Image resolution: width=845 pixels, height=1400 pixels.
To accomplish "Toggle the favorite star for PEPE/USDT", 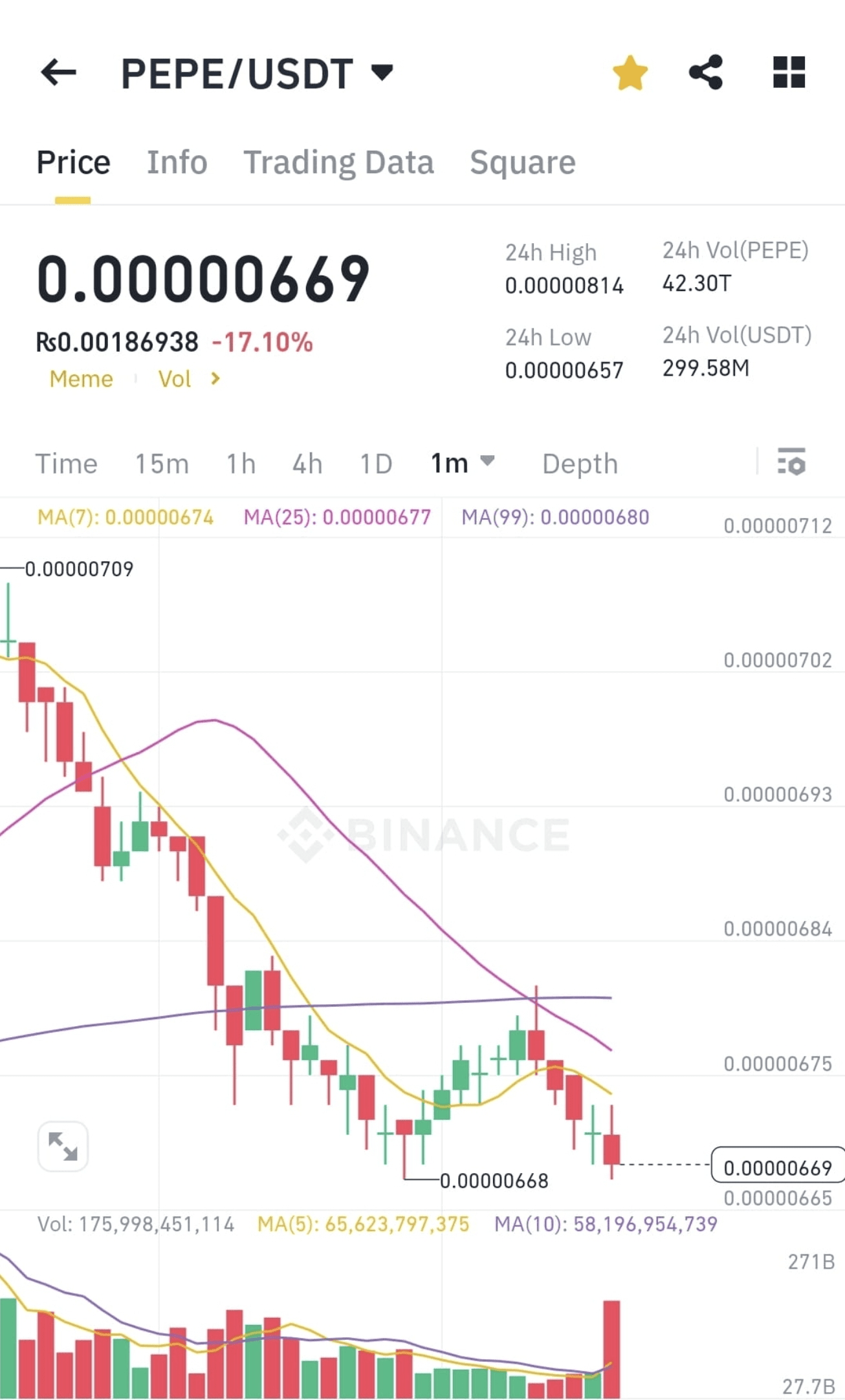I will click(630, 72).
